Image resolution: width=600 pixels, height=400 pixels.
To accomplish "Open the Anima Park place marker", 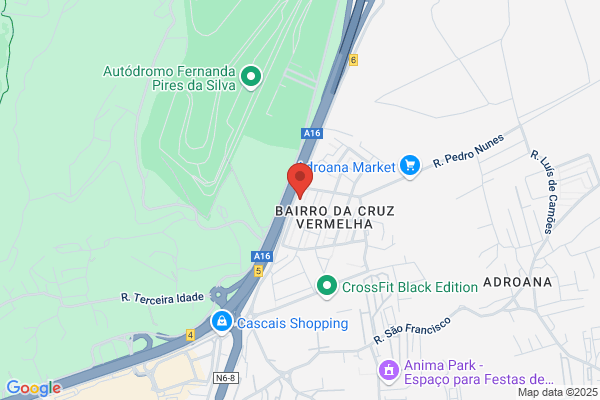I will [x=389, y=372].
